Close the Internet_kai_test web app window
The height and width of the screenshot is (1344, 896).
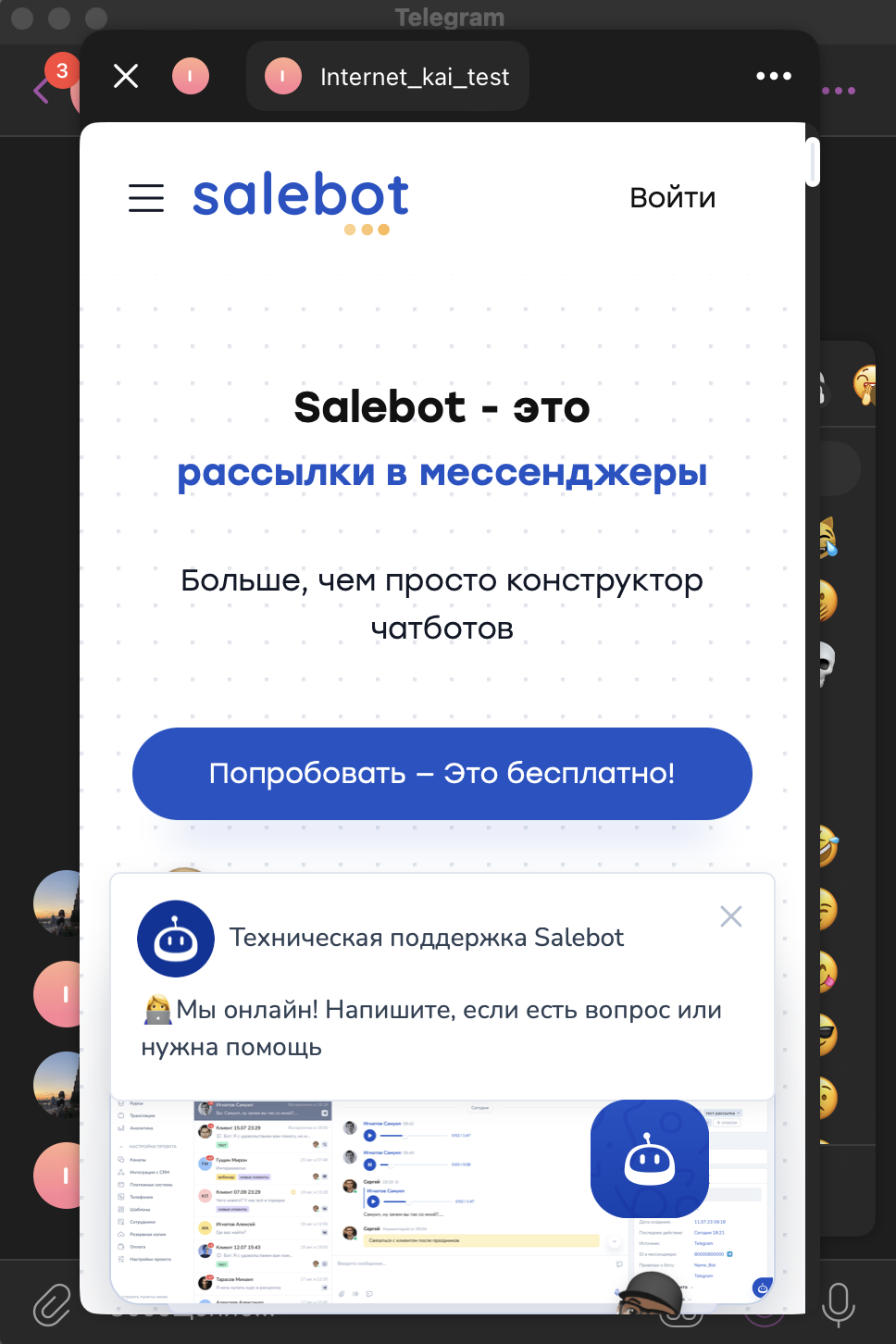(x=126, y=76)
